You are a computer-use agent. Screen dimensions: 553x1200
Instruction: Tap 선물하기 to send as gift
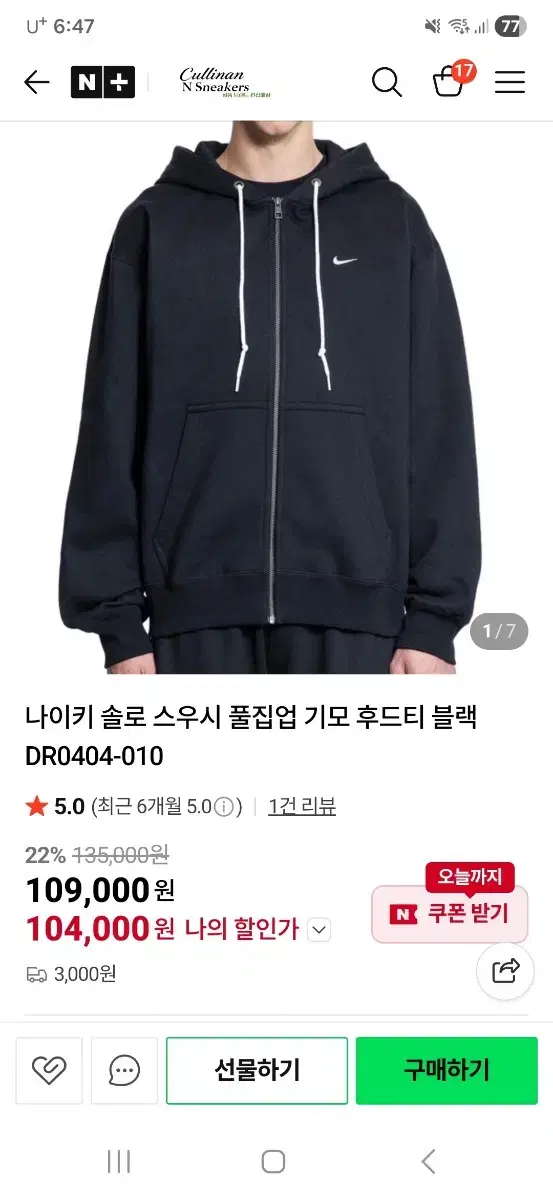(257, 1071)
